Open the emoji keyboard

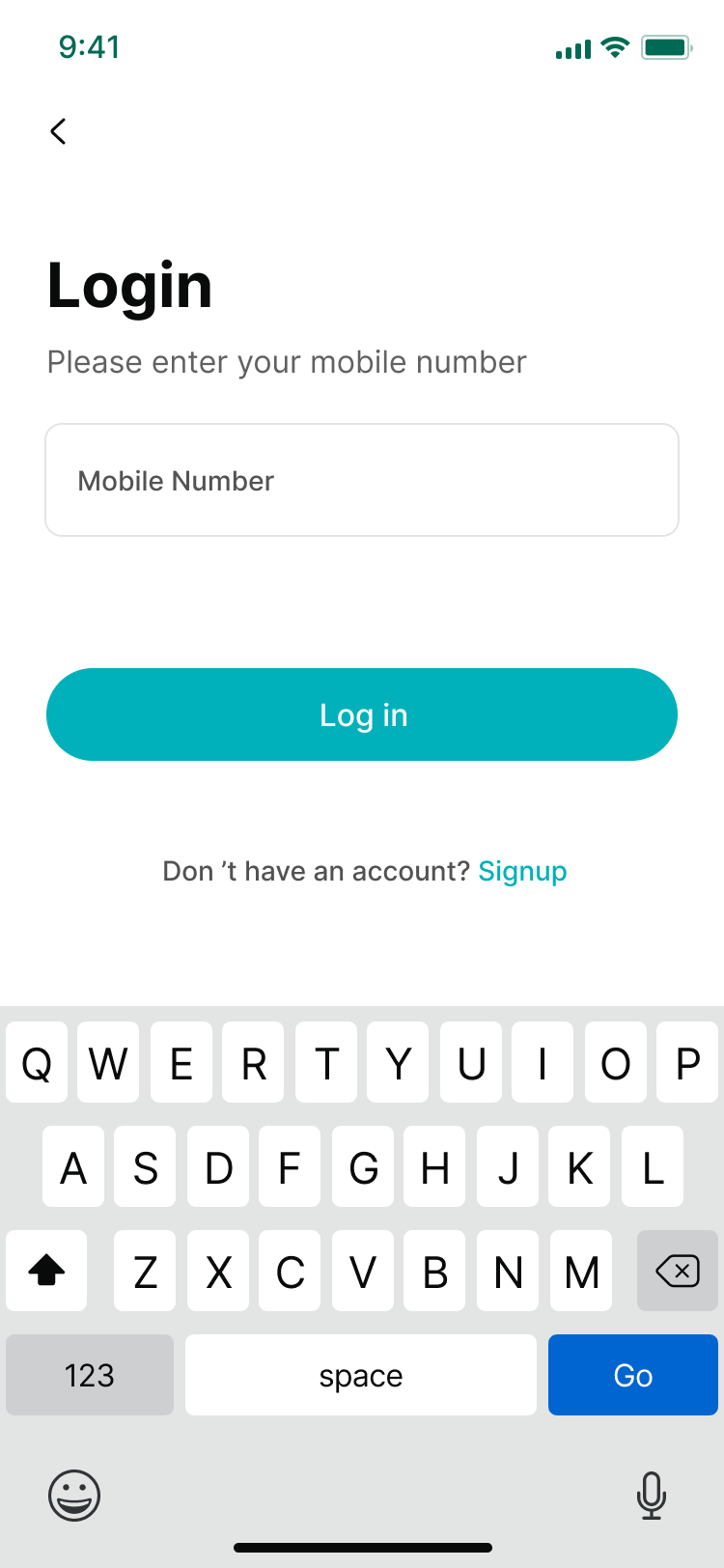[x=74, y=1496]
